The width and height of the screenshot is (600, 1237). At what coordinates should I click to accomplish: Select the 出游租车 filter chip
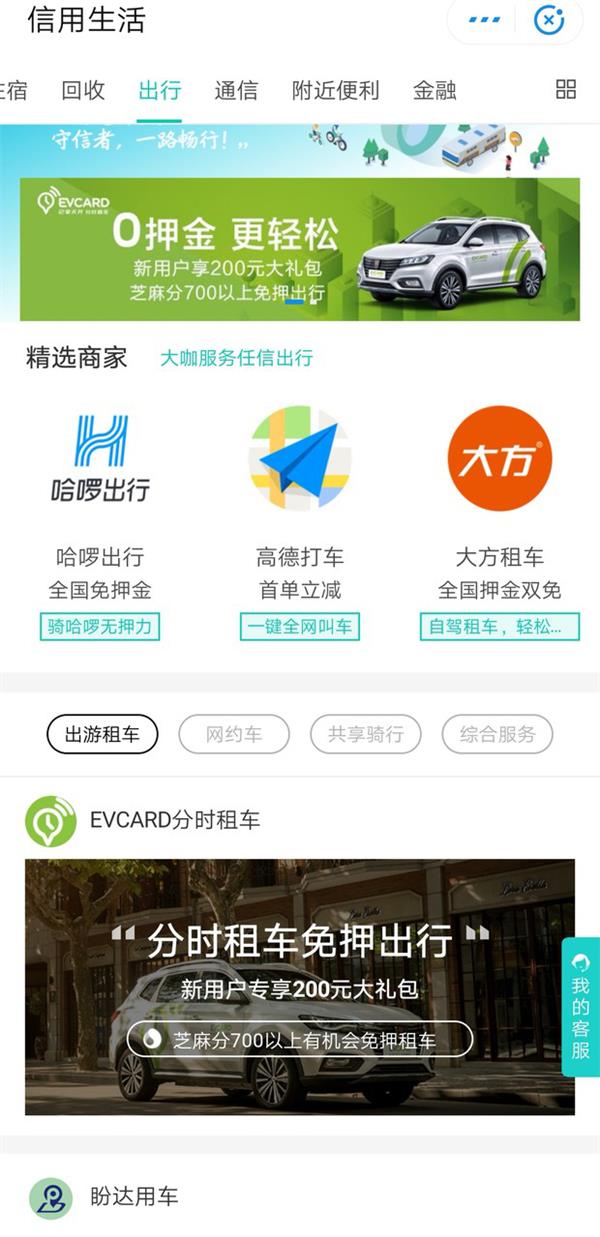[102, 734]
